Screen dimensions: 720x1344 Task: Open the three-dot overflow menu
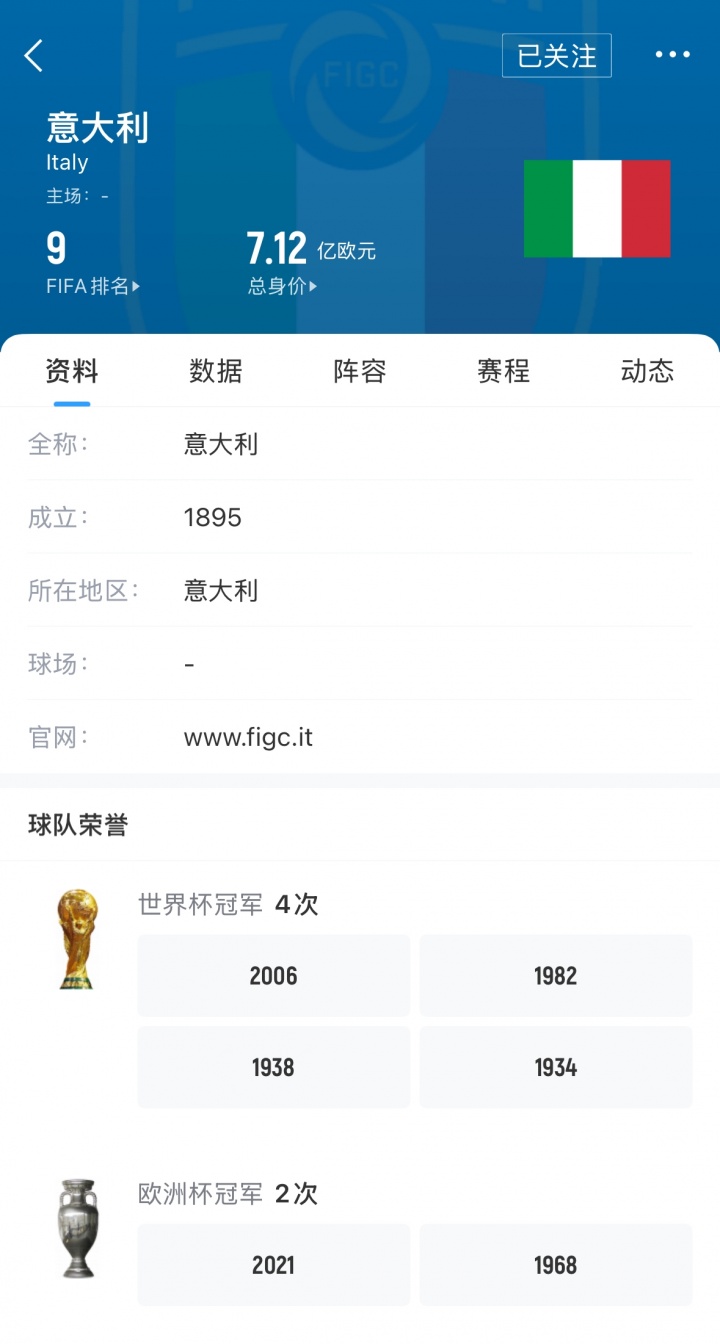[x=672, y=55]
